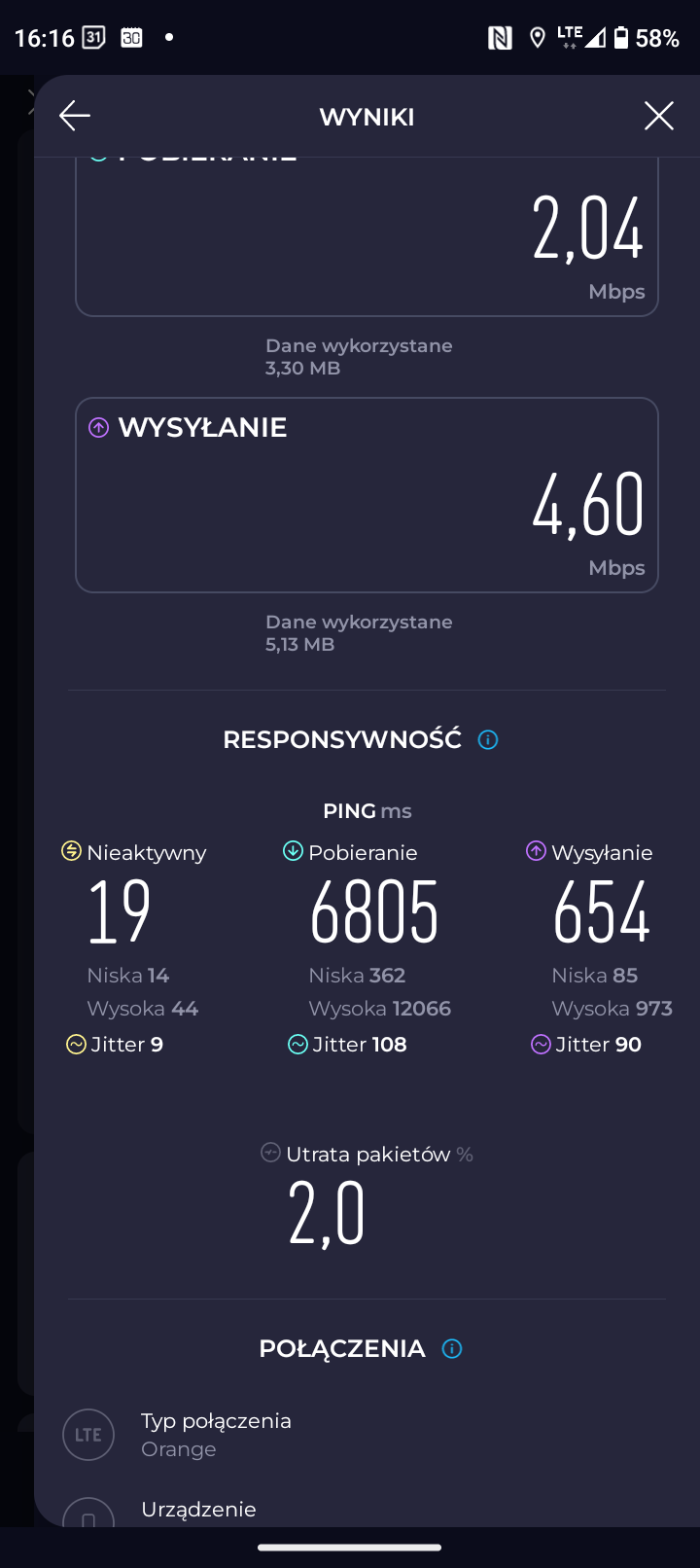Go back using the arrow in the header

click(75, 116)
